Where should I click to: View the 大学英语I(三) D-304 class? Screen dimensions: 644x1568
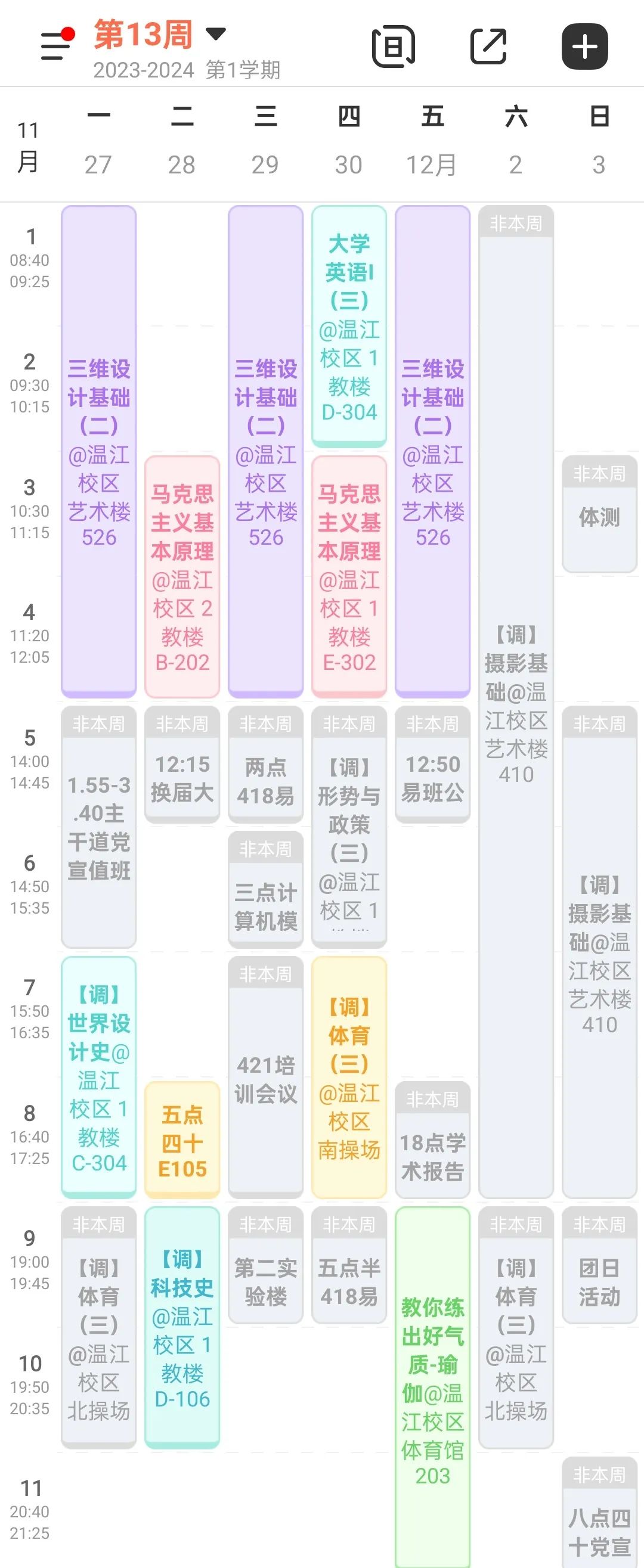[349, 322]
